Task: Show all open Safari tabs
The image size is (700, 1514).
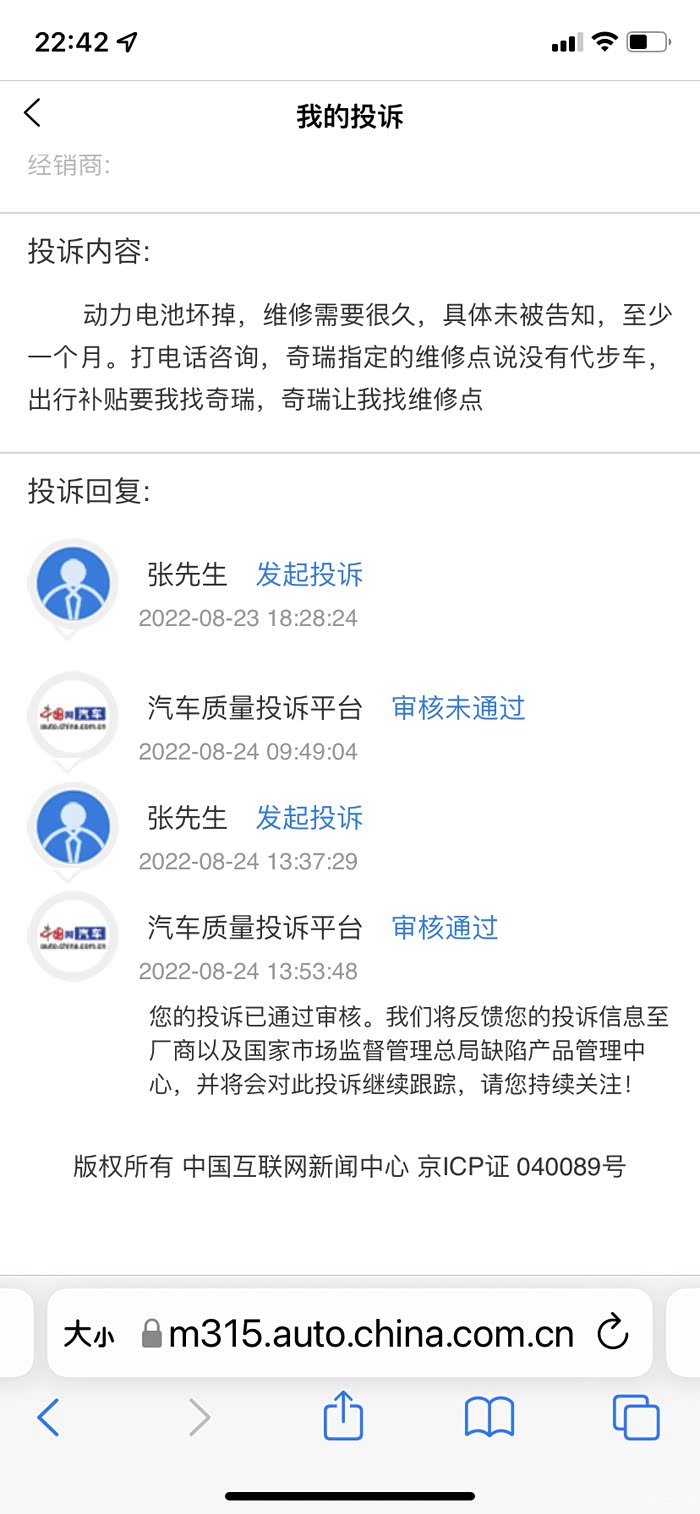Action: pyautogui.click(x=636, y=1417)
